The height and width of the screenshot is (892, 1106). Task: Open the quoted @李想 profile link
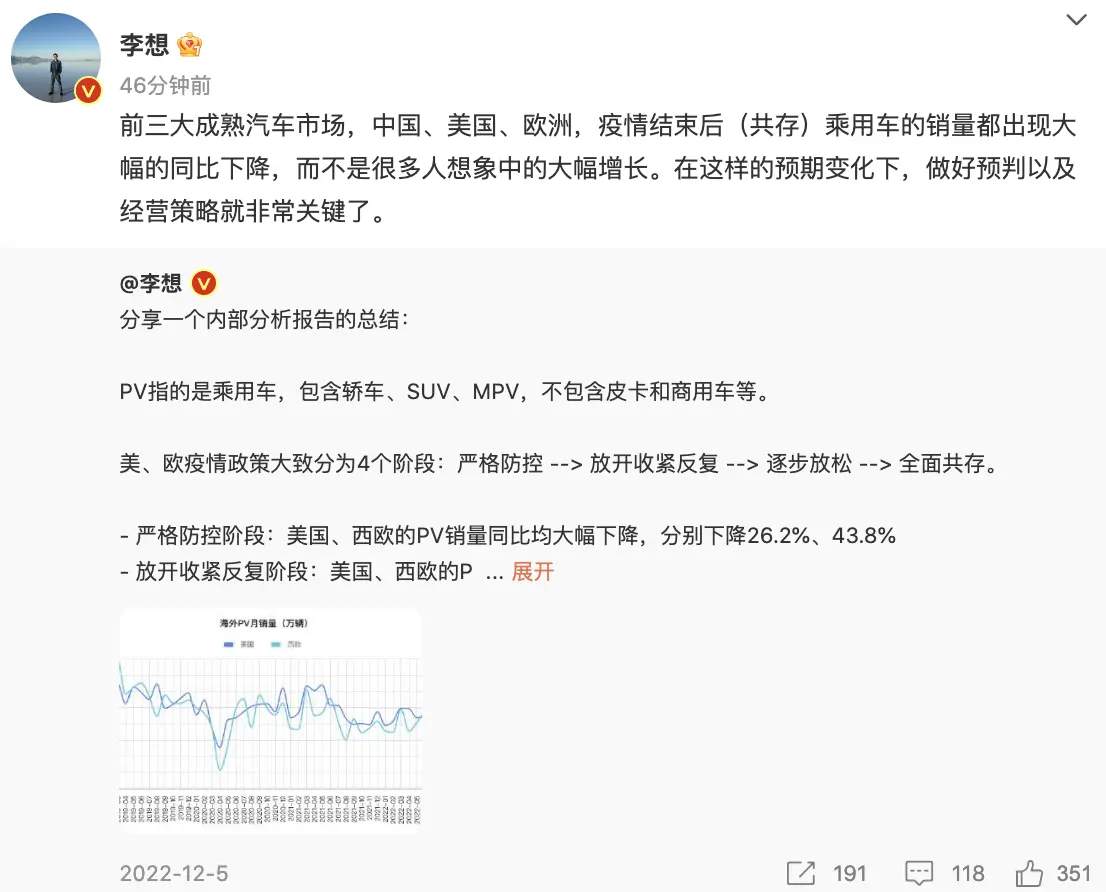[151, 283]
